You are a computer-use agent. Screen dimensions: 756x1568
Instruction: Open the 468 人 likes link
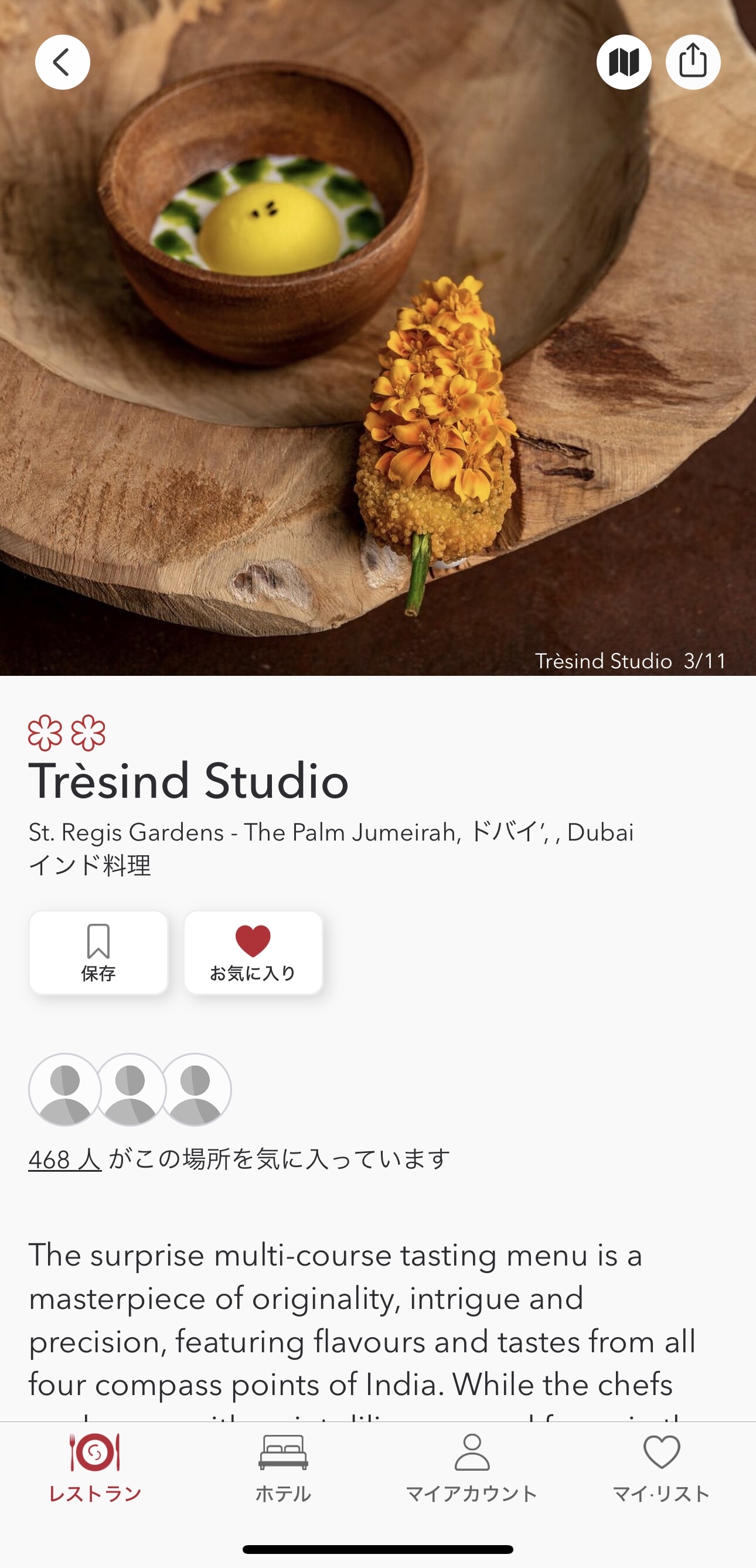64,1159
